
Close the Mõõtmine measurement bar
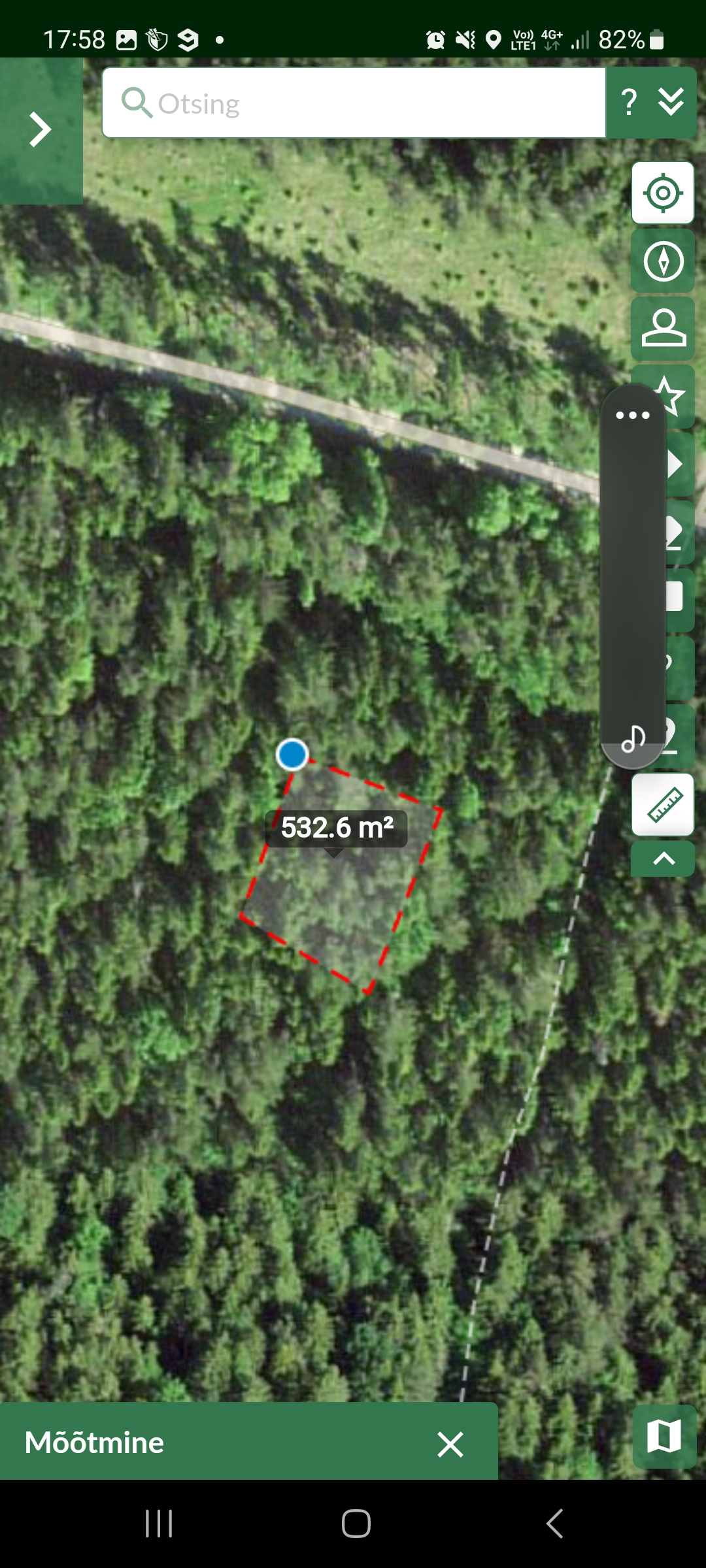pos(450,1444)
